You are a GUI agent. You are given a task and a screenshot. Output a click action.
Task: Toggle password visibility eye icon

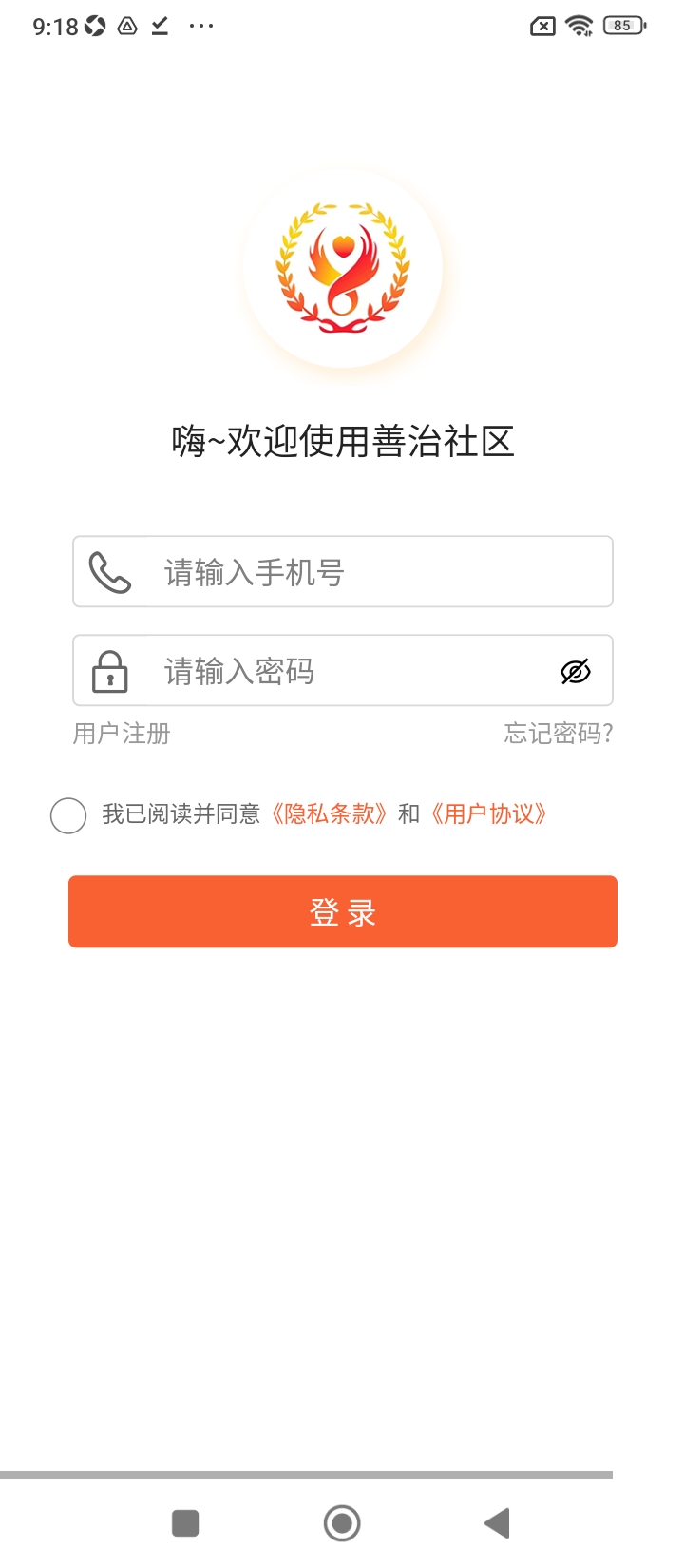[576, 672]
